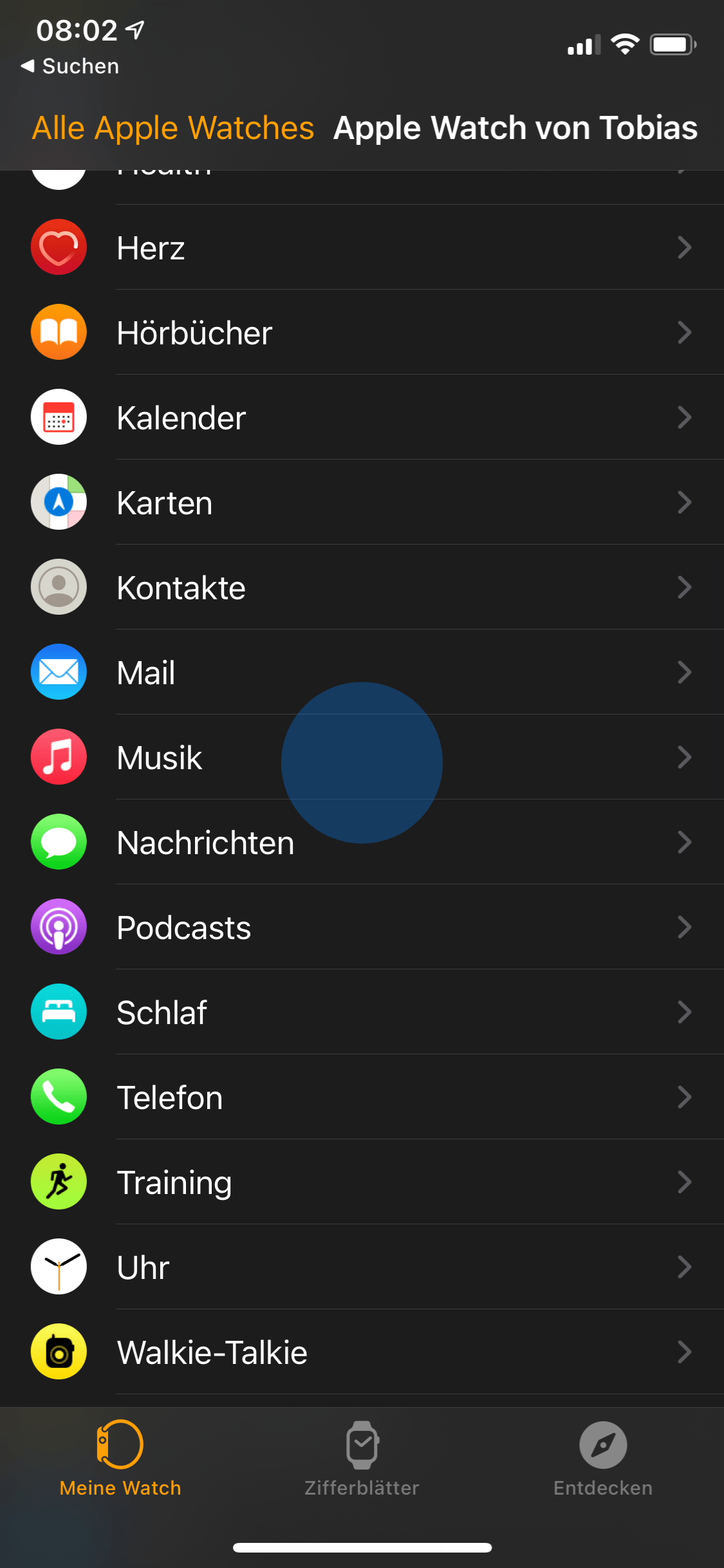Open Alle Apple Watches

point(172,127)
